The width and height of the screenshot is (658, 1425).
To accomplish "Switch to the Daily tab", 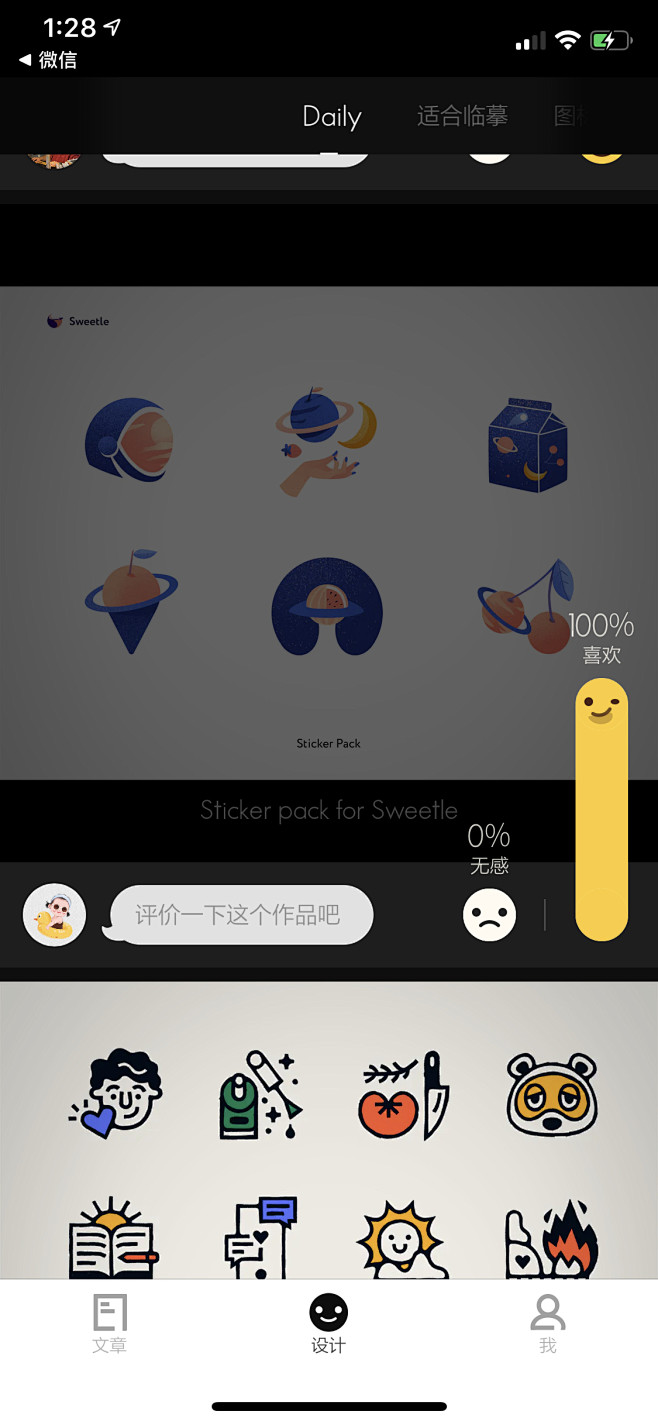I will click(x=332, y=116).
